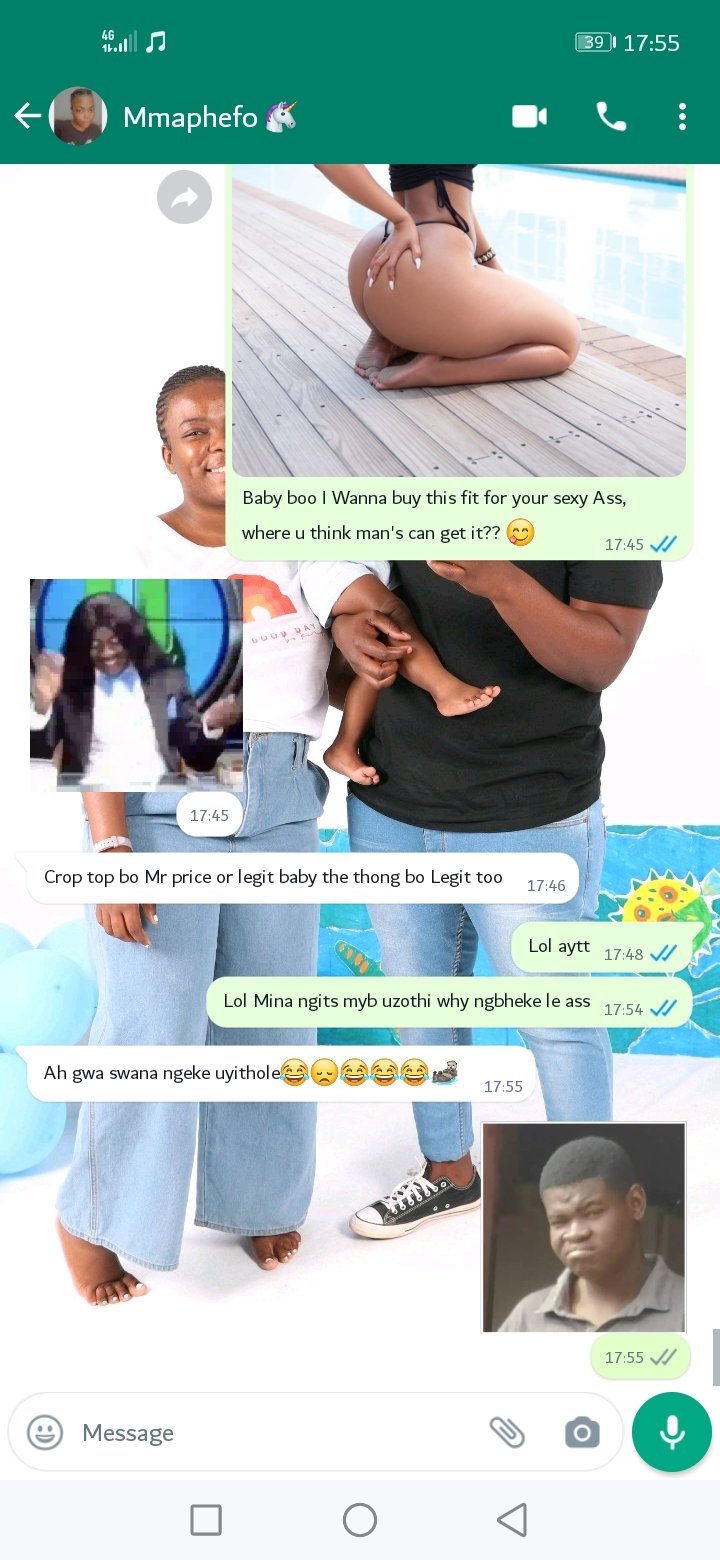This screenshot has width=720, height=1560.
Task: Forward the sent photo using the arrow
Action: pyautogui.click(x=185, y=197)
